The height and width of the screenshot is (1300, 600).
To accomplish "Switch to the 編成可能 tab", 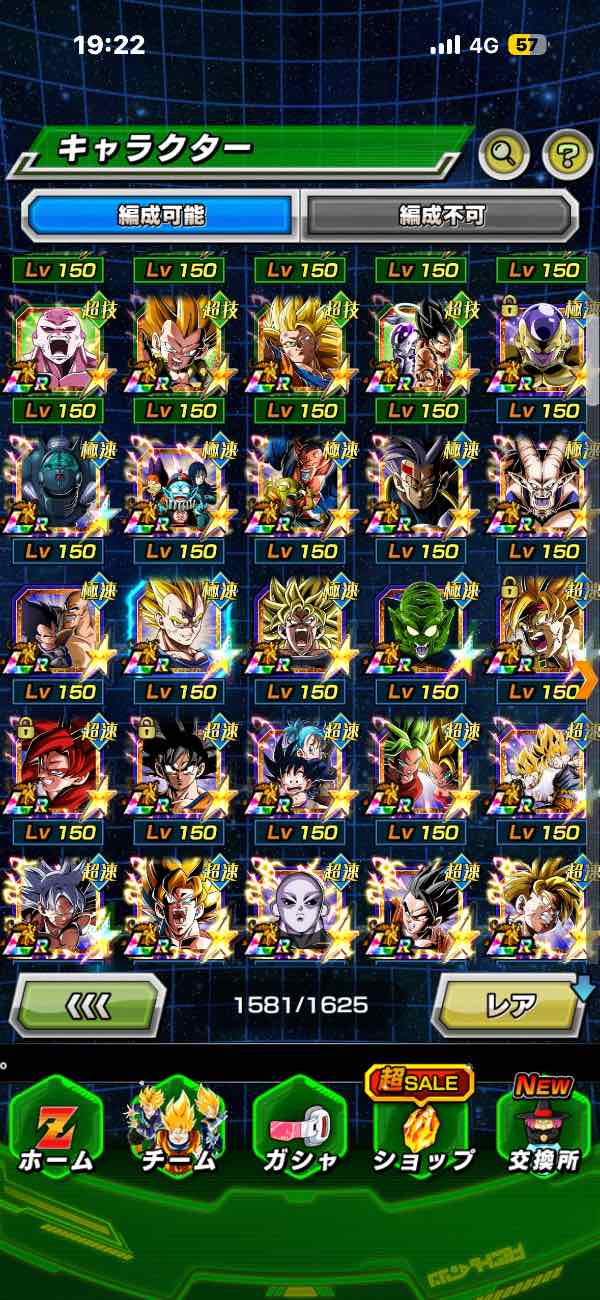I will coord(160,215).
